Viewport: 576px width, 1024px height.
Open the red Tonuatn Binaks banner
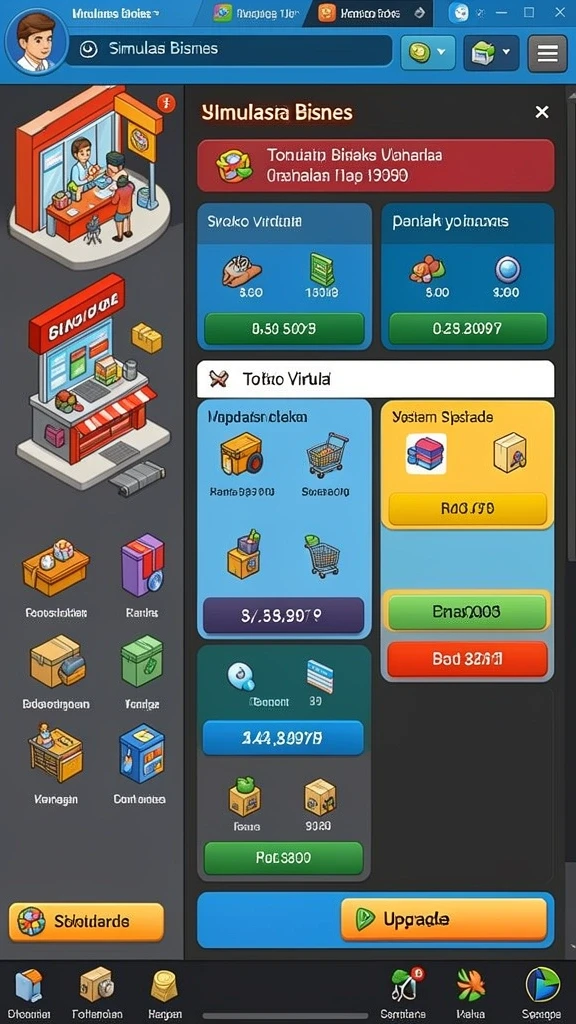click(376, 165)
